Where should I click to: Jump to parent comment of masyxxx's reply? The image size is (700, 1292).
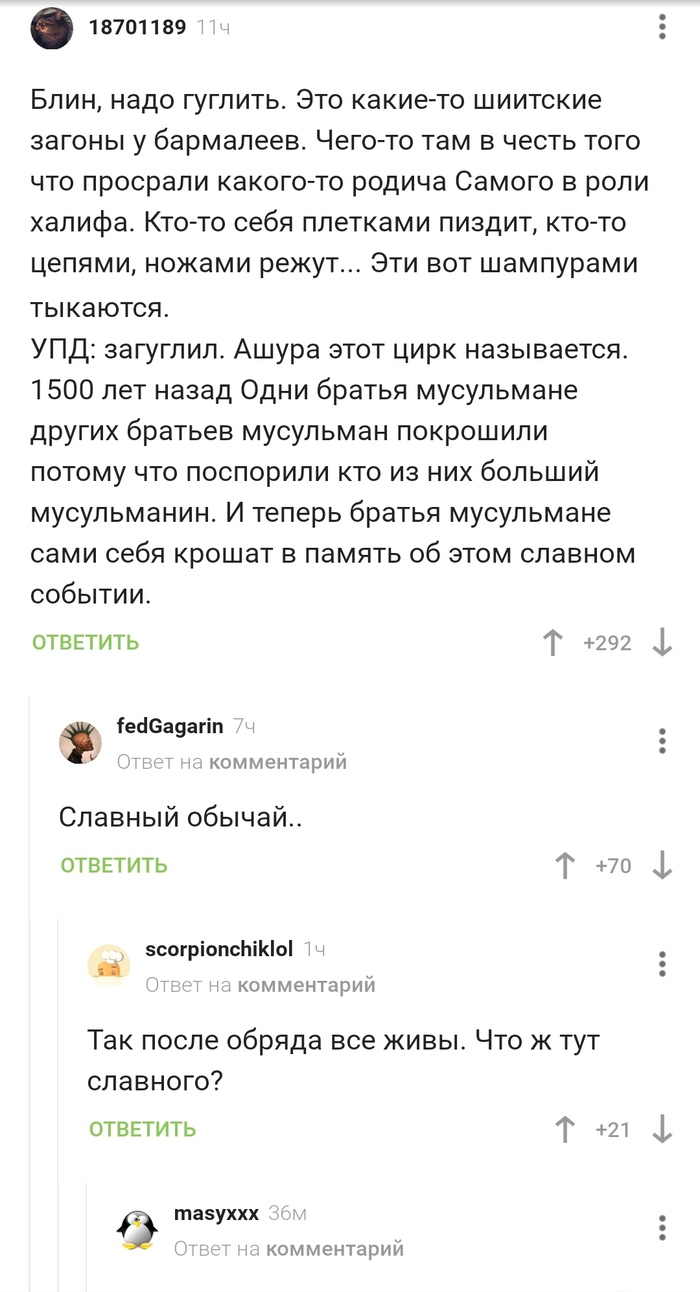pos(334,1248)
